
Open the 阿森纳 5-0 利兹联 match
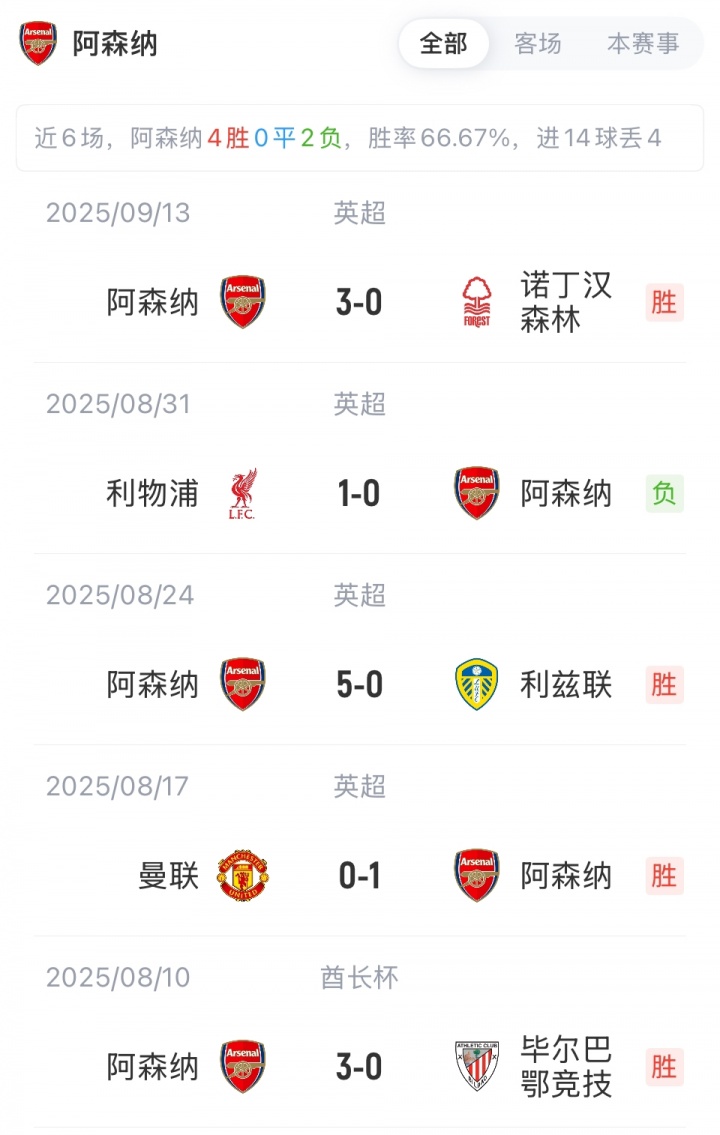point(359,685)
